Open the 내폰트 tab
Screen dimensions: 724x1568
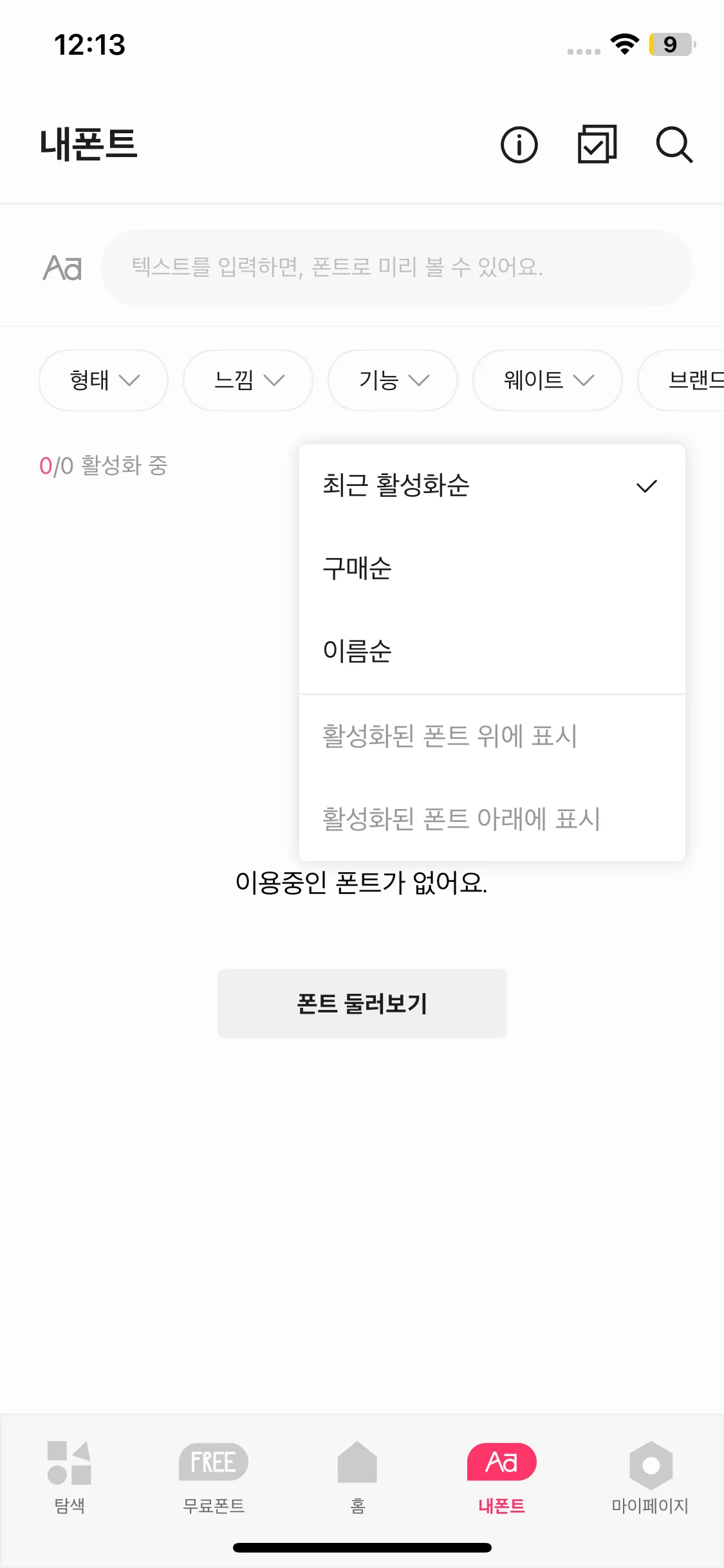point(501,1477)
